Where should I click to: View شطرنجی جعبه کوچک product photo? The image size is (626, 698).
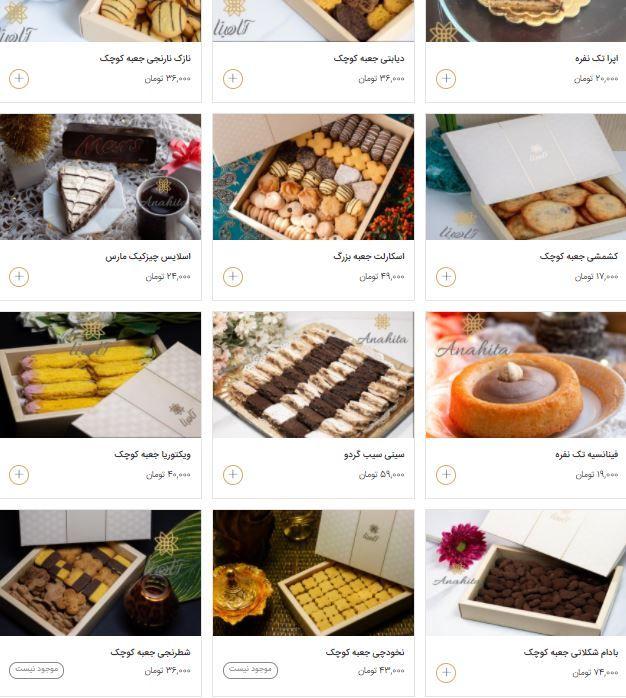pos(100,573)
